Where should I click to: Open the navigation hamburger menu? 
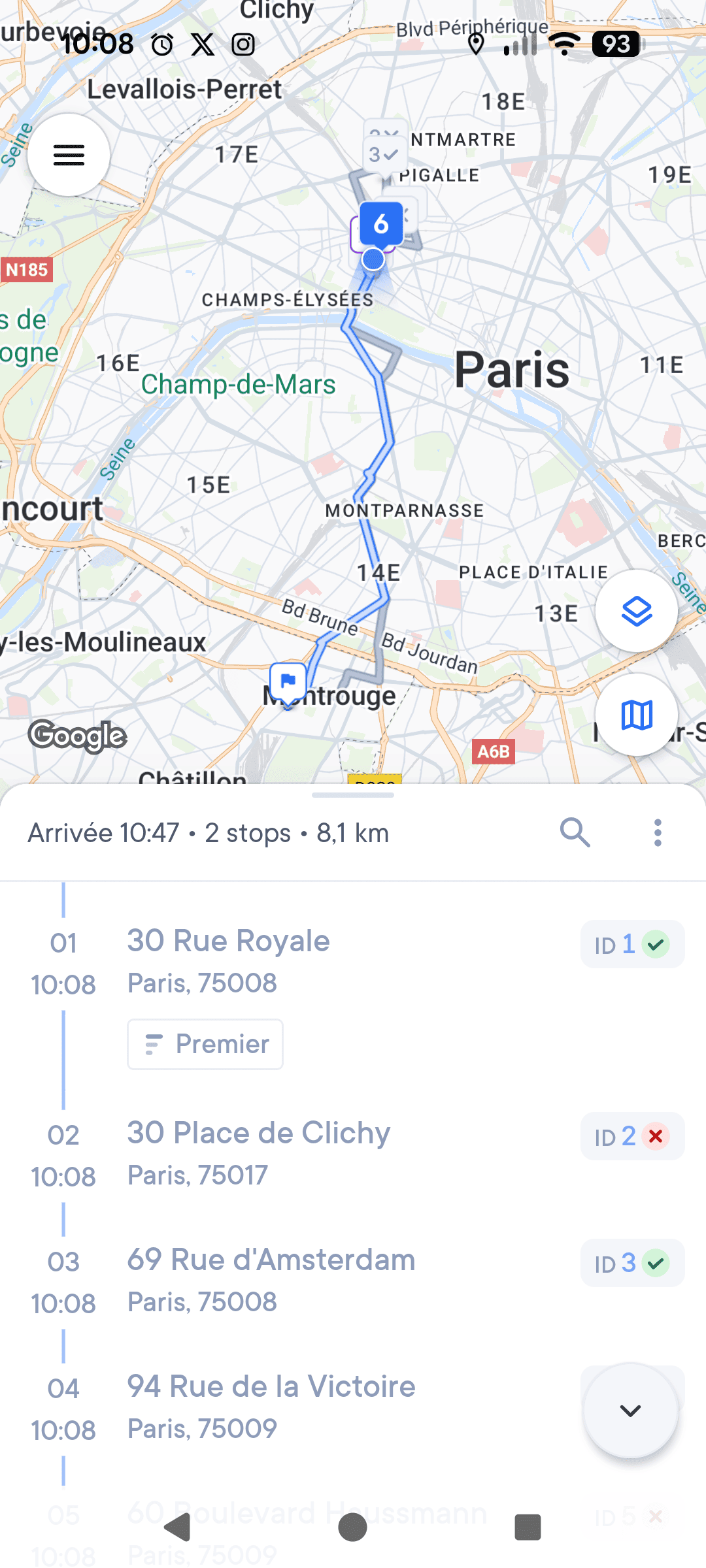tap(68, 155)
